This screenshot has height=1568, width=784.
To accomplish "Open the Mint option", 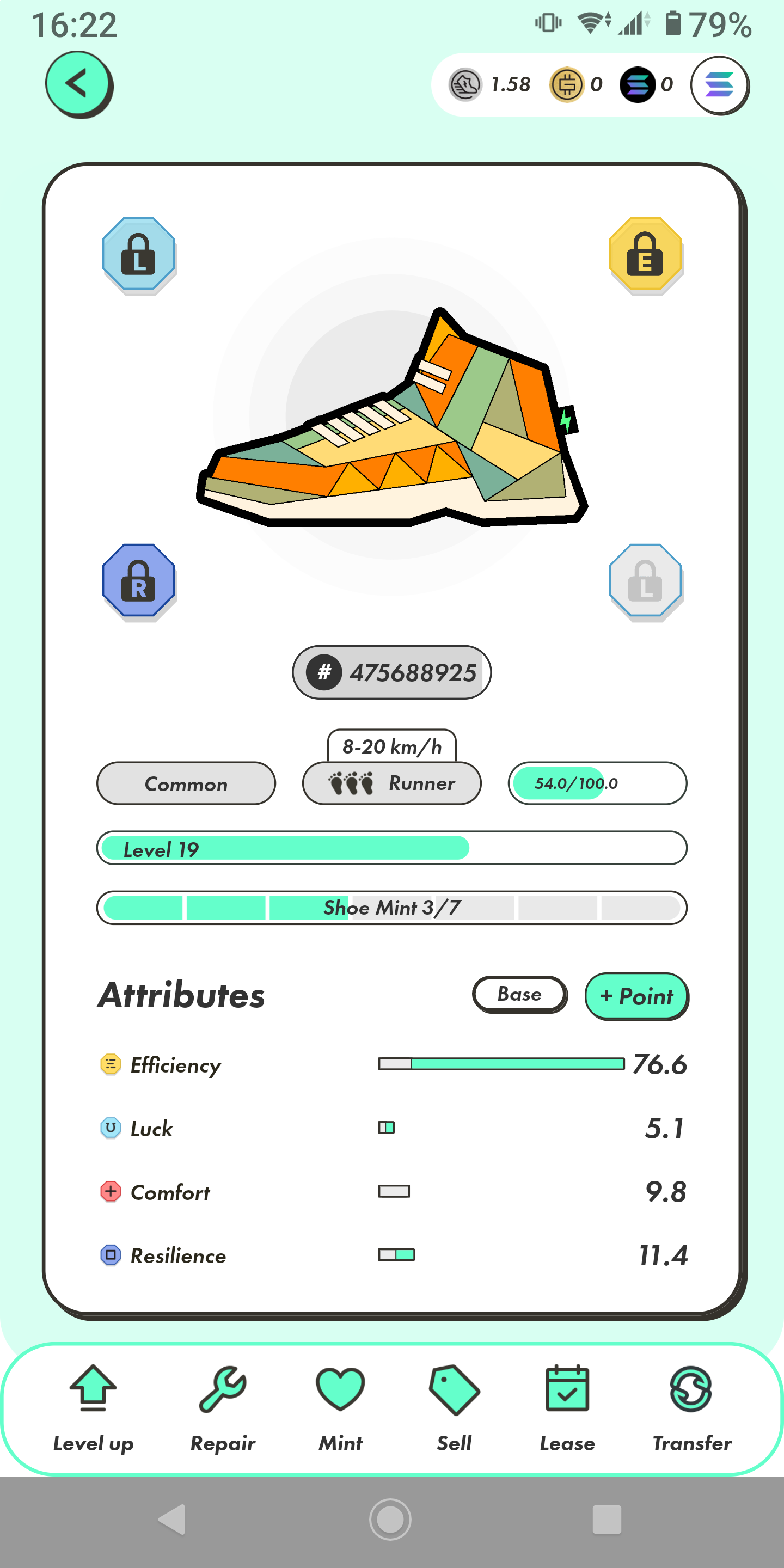I will pyautogui.click(x=340, y=1407).
